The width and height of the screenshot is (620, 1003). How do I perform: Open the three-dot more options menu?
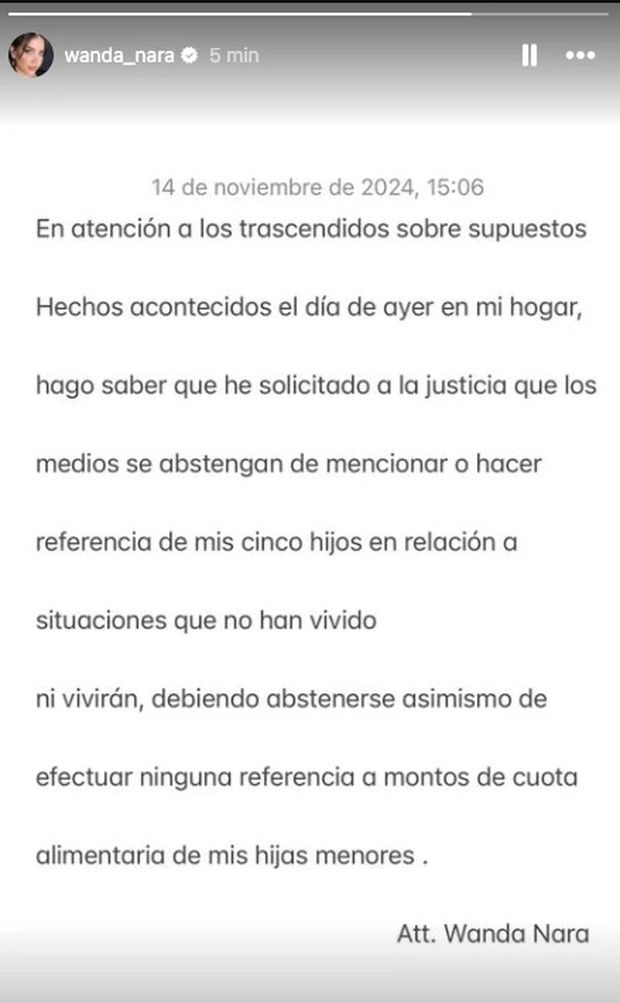tap(580, 56)
